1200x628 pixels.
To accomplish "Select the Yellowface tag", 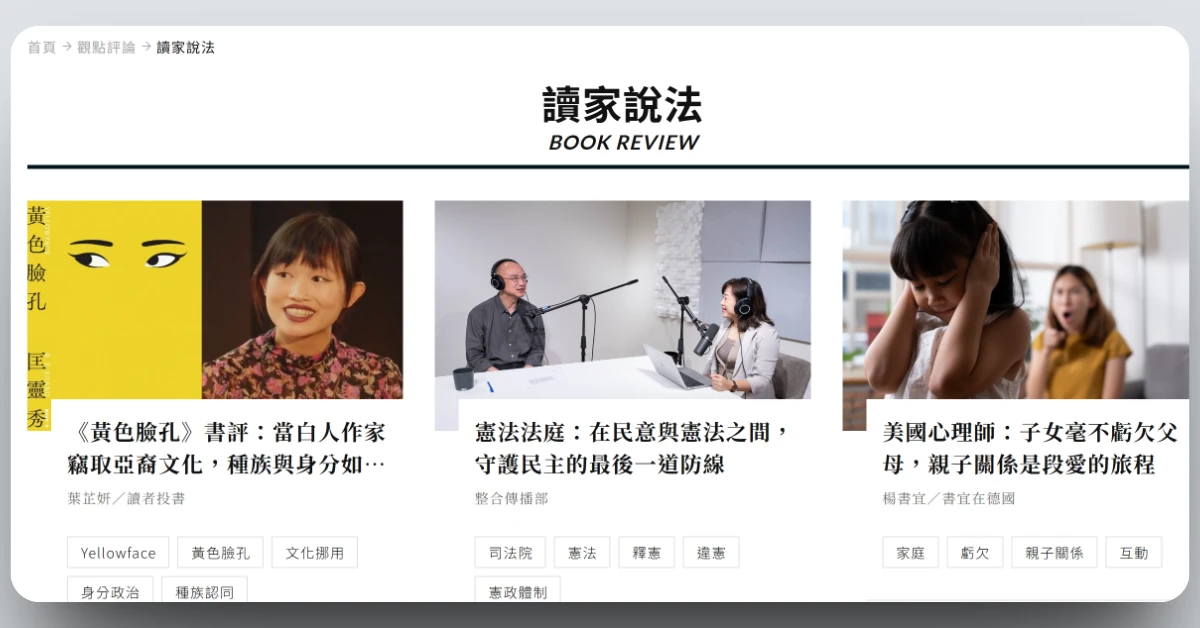I will tap(118, 553).
